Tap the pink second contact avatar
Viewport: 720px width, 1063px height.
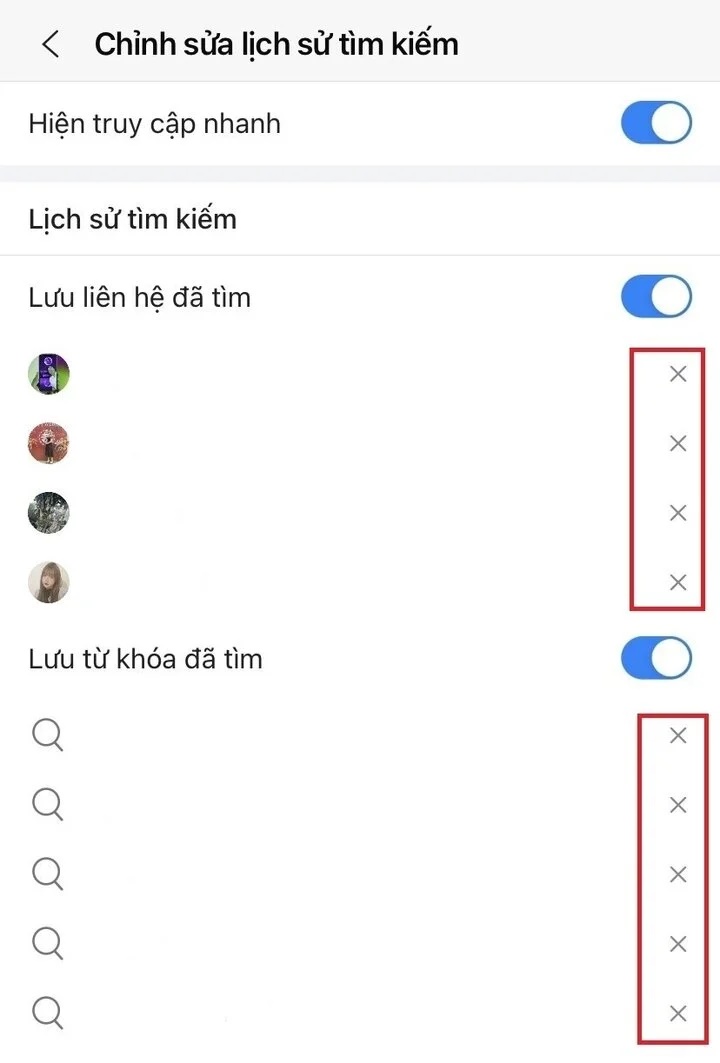pyautogui.click(x=48, y=443)
